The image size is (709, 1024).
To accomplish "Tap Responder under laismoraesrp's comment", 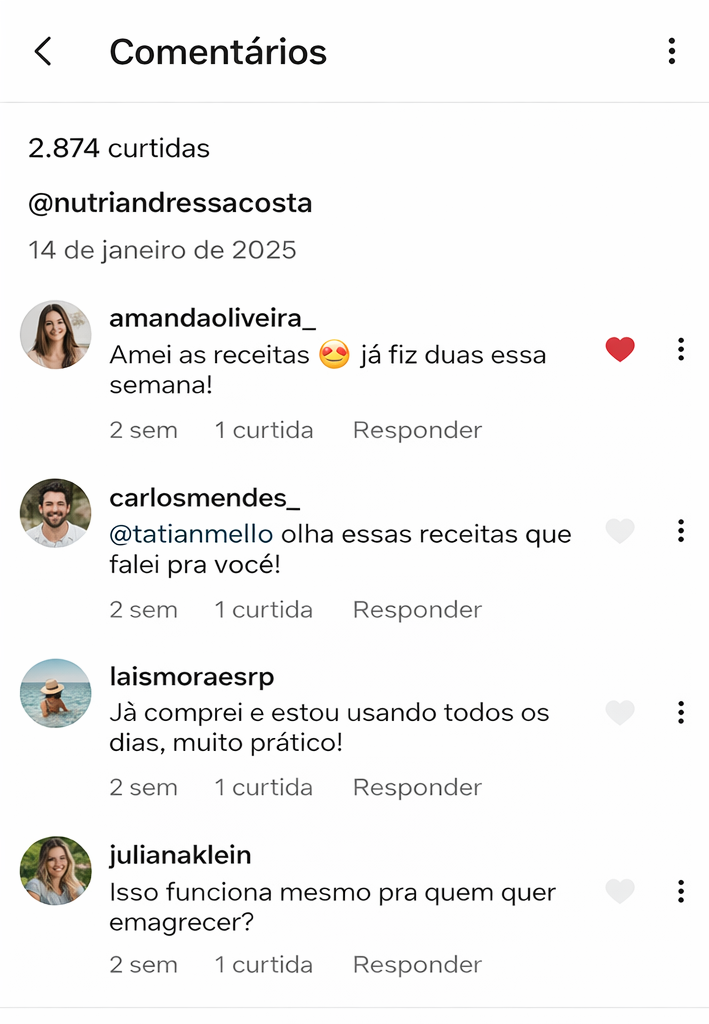I will pos(417,787).
